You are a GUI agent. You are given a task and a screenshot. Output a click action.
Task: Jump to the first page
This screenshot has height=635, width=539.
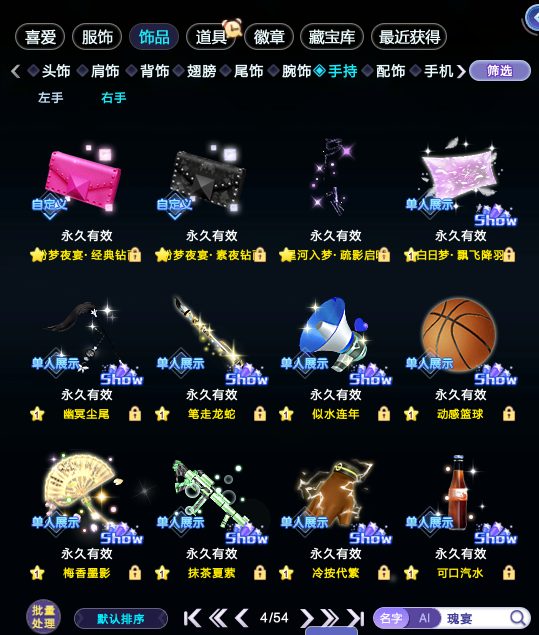tap(192, 618)
